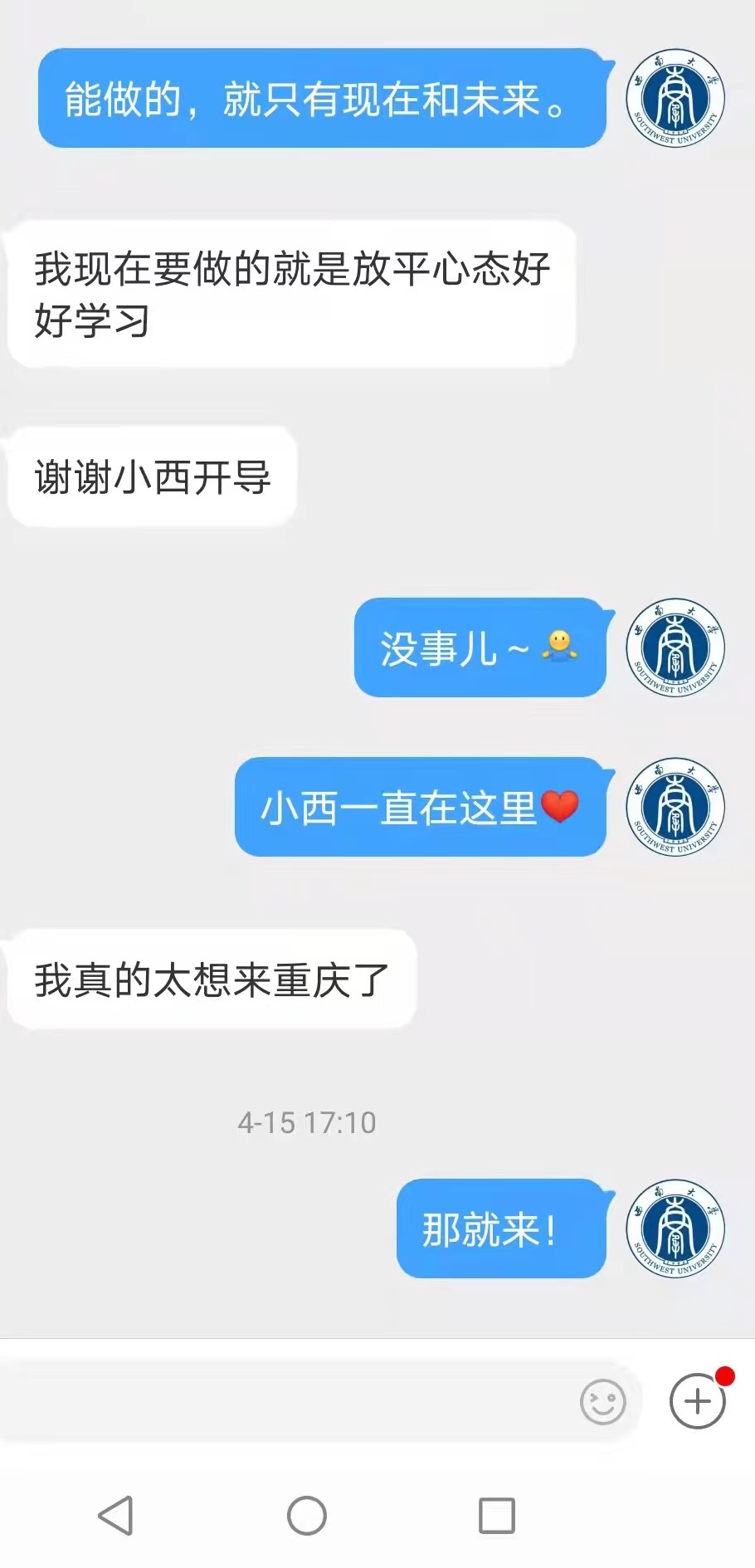Go back with system back button
755x1568 pixels.
(x=116, y=1516)
